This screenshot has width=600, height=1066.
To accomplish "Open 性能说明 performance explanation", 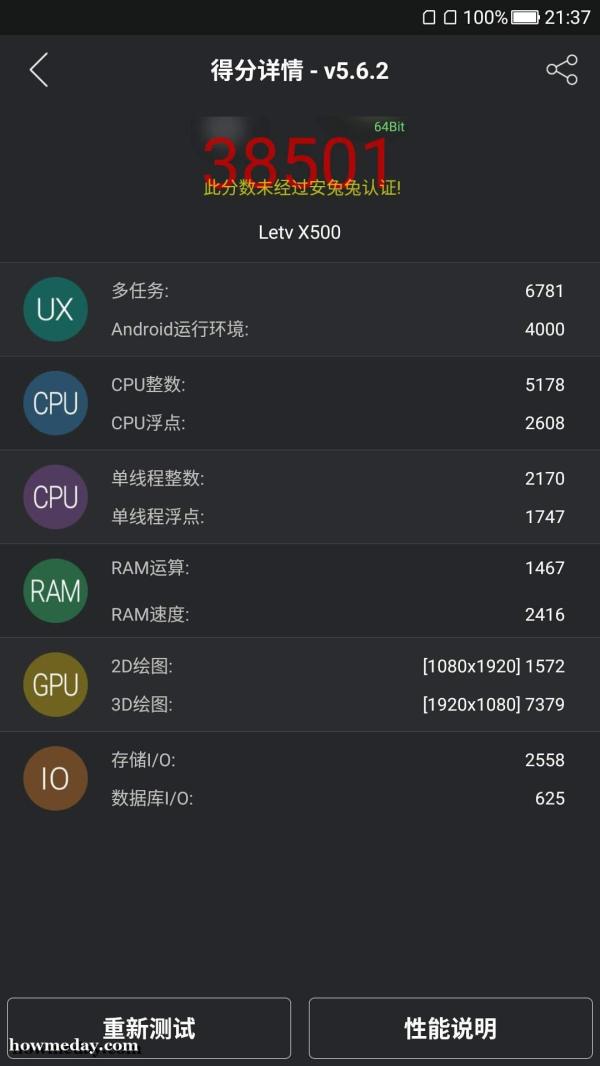I will click(x=450, y=1027).
